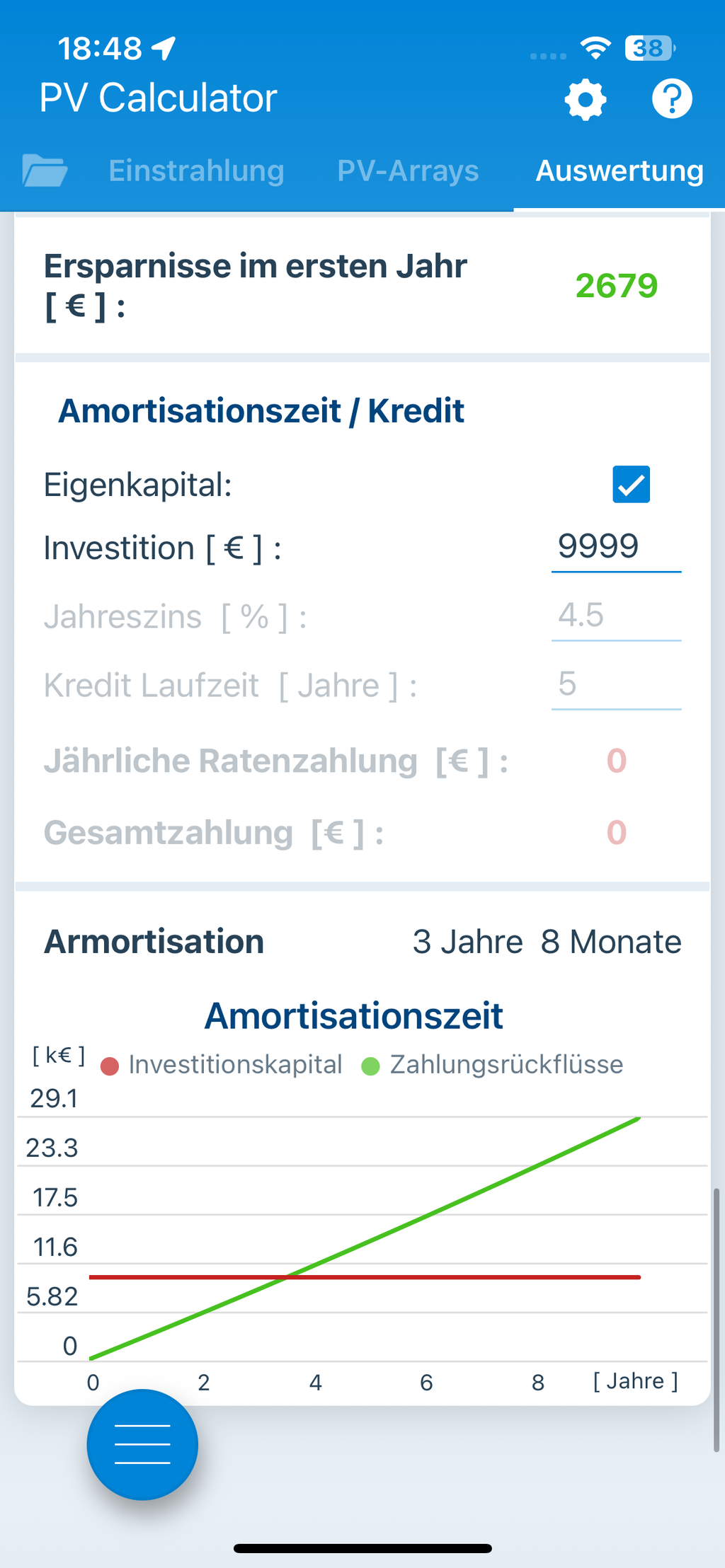The width and height of the screenshot is (725, 1568).
Task: Switch to the PV-Arrays tab
Action: coord(408,171)
